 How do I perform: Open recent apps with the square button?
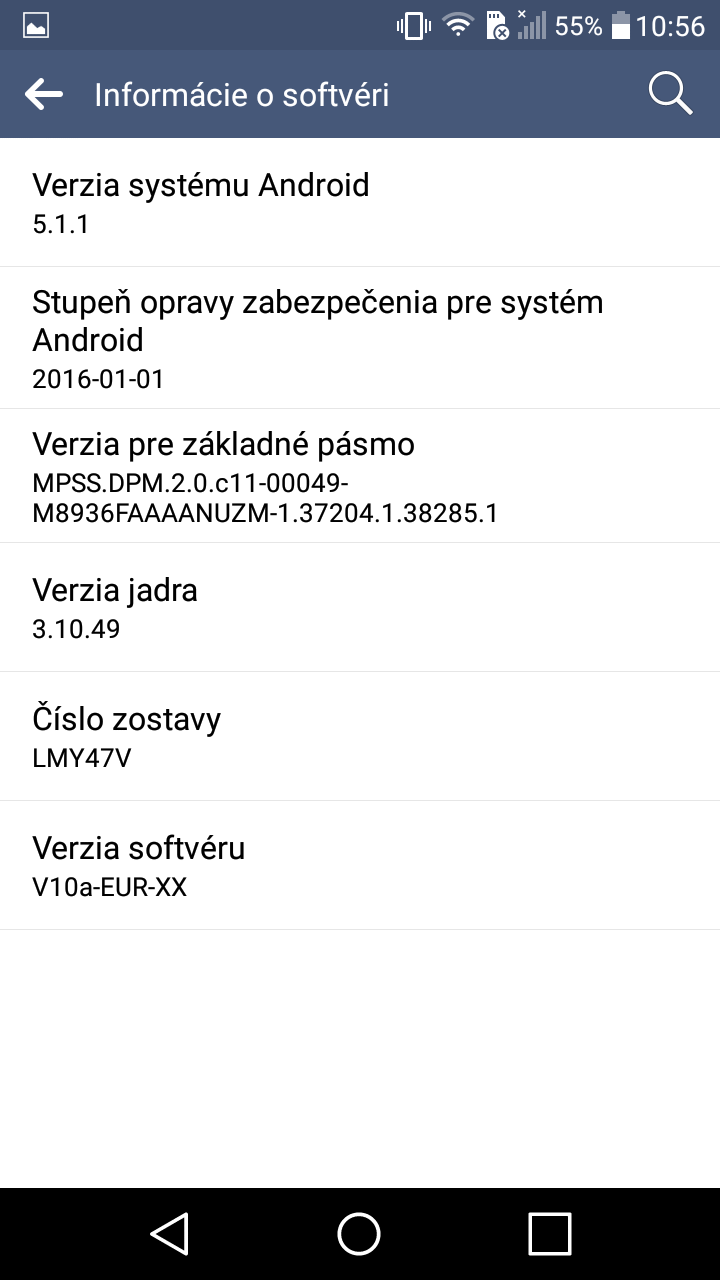[x=549, y=1233]
